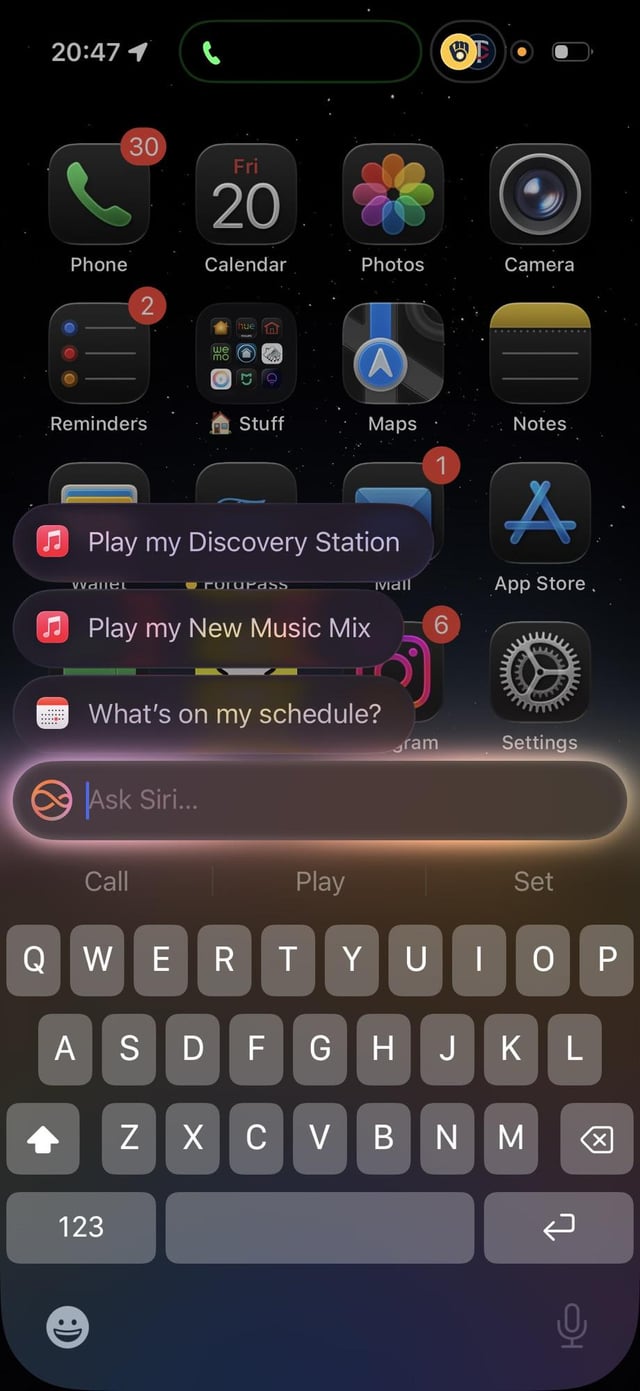640x1391 pixels.
Task: Start dictation with the microphone key
Action: 571,1327
